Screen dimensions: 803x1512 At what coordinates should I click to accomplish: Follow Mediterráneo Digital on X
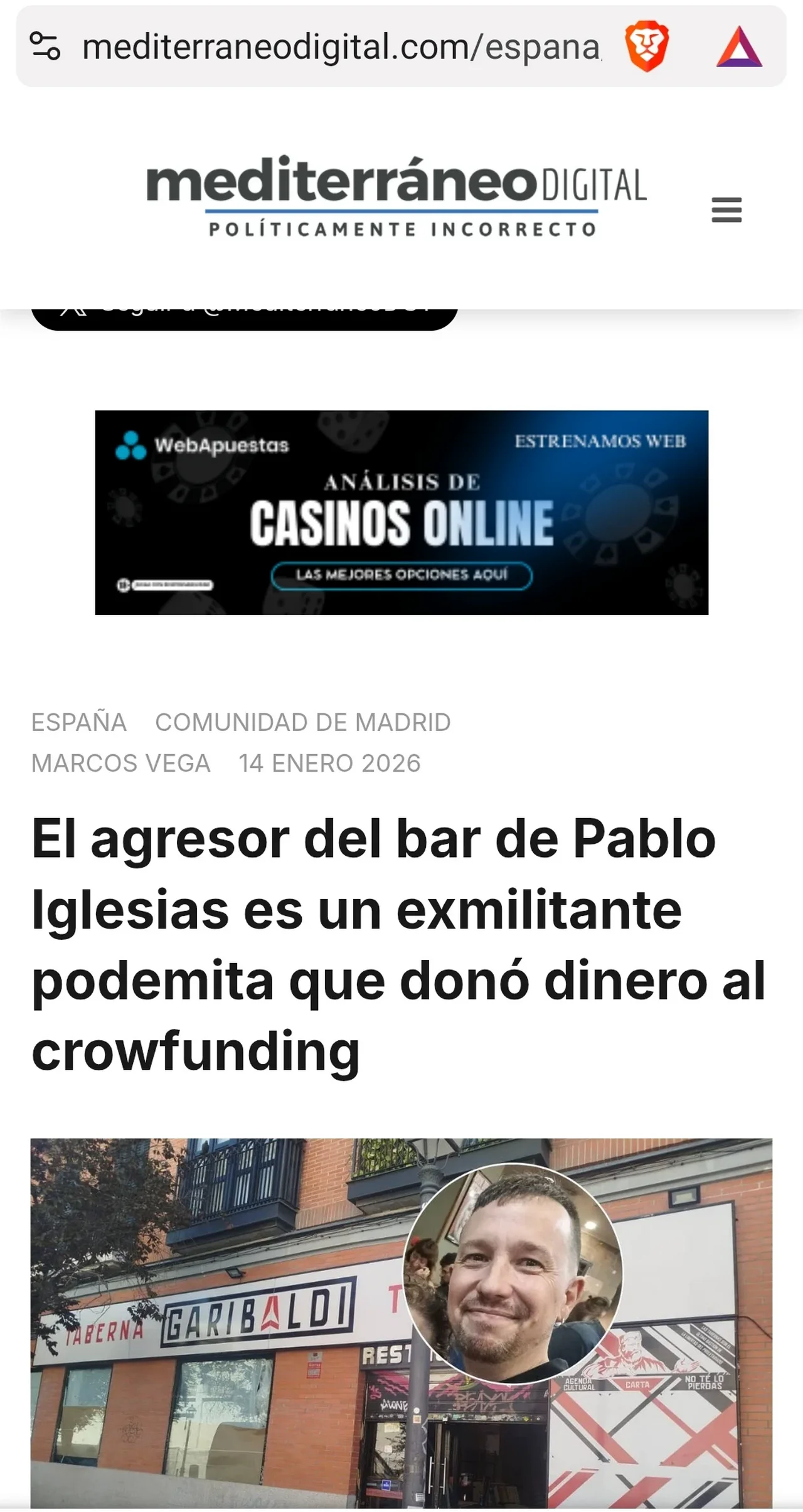point(245,318)
